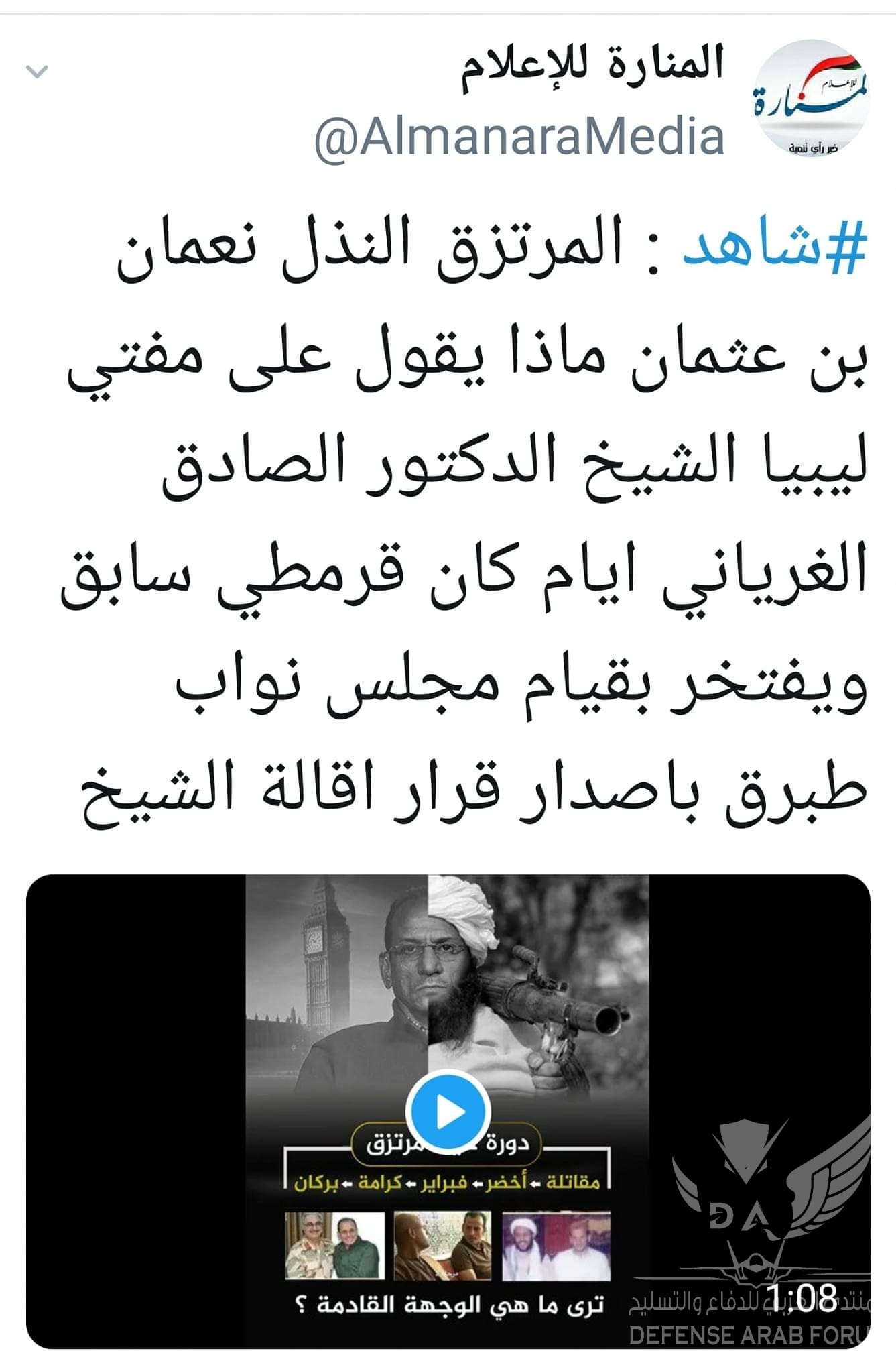Open the @AlmanaraMedia account handle

pos(519,136)
